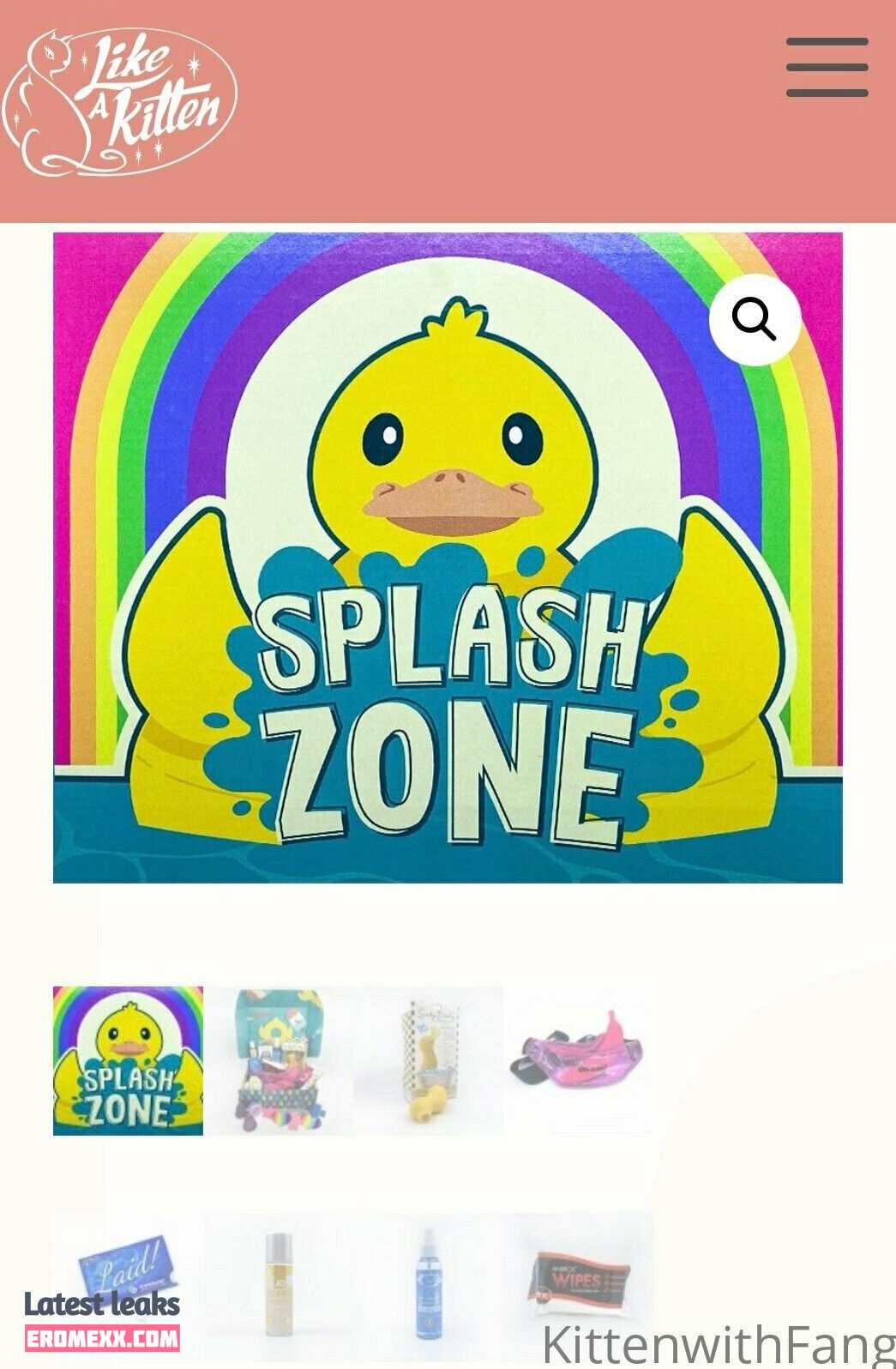Open the blue spray bottle thumbnail

coord(428,1284)
